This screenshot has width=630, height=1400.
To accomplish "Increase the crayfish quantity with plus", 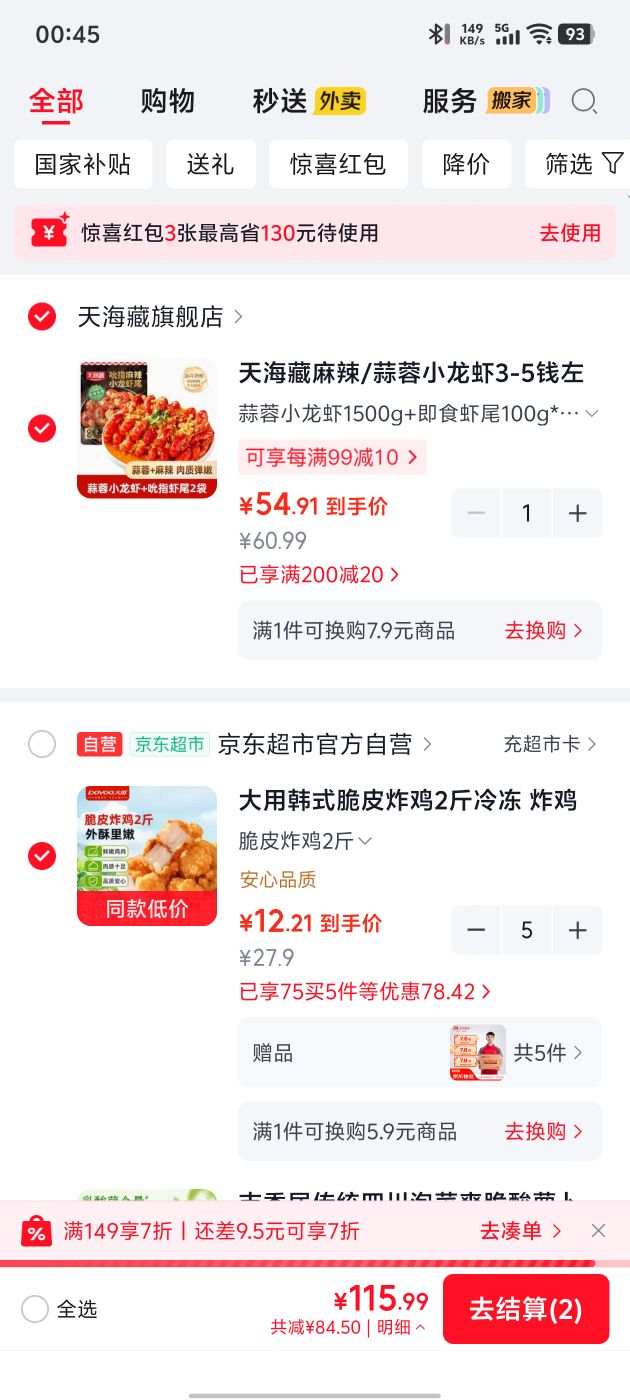I will click(577, 514).
